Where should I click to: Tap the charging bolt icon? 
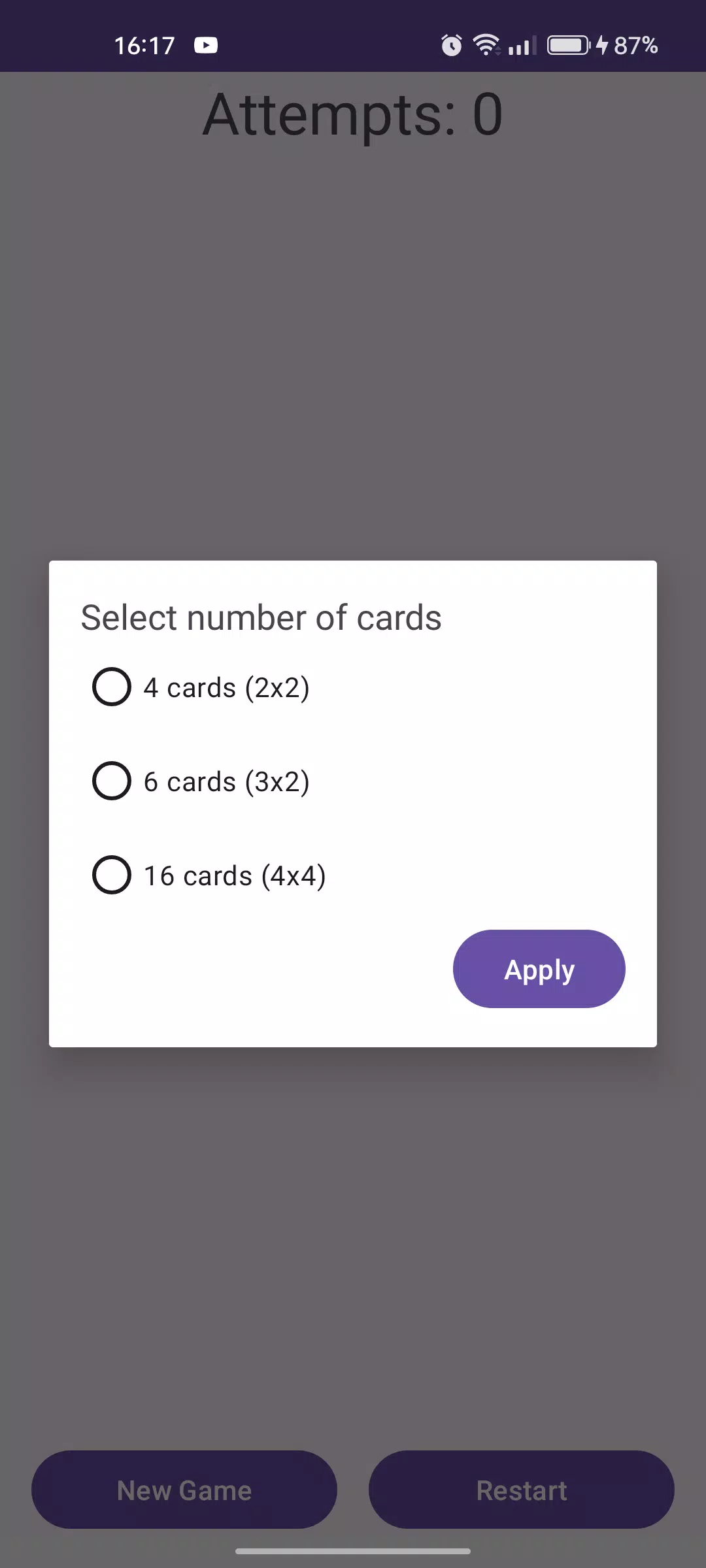[x=603, y=45]
